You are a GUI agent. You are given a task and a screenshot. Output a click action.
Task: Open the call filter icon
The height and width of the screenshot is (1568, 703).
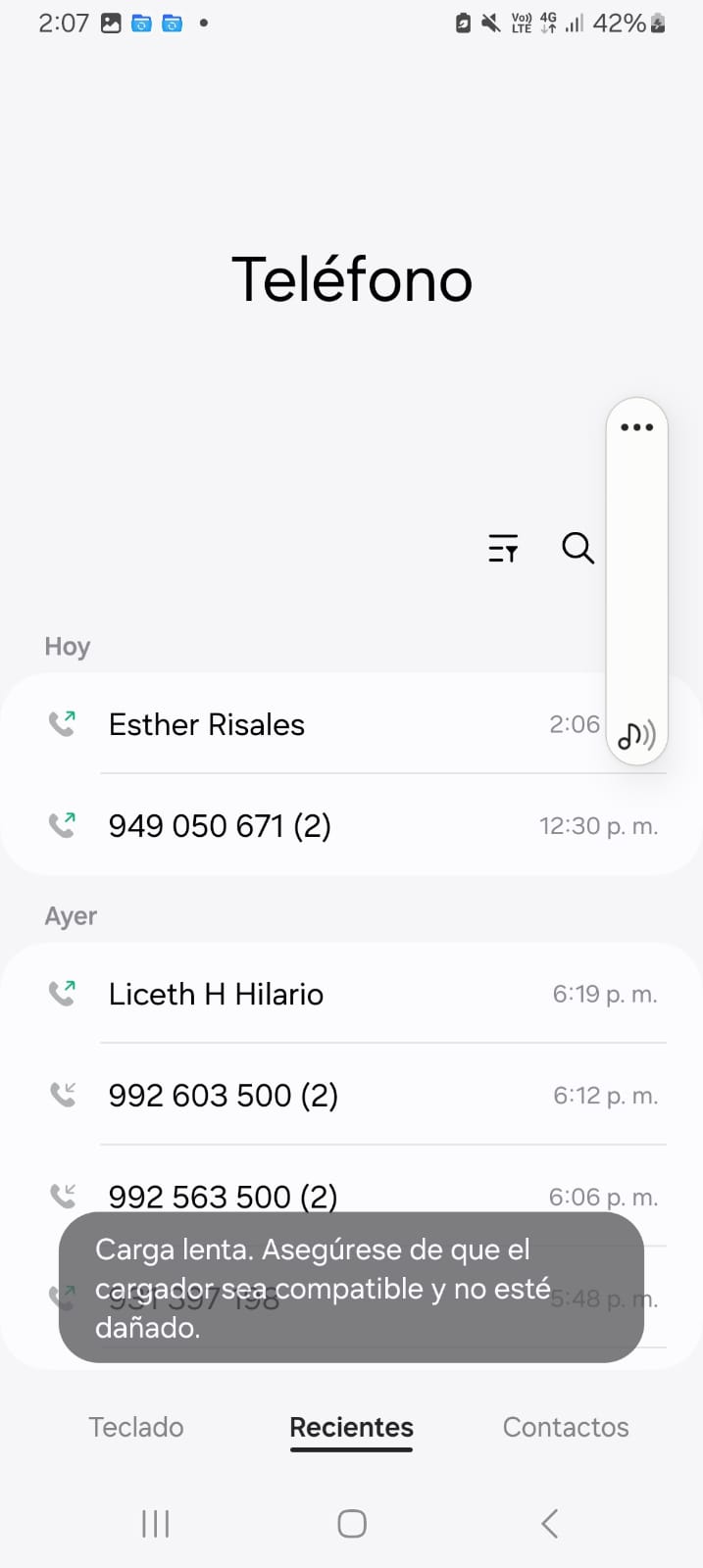503,548
